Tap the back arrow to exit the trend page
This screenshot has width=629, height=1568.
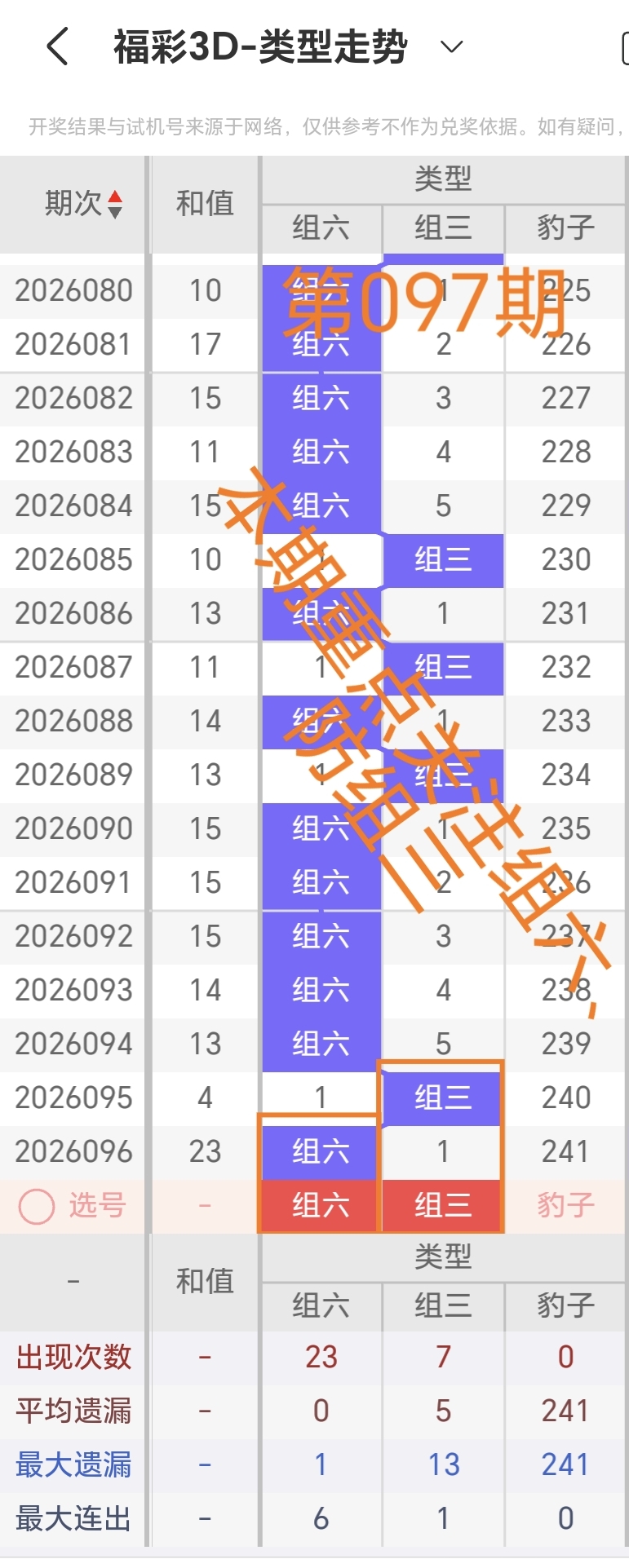(55, 46)
